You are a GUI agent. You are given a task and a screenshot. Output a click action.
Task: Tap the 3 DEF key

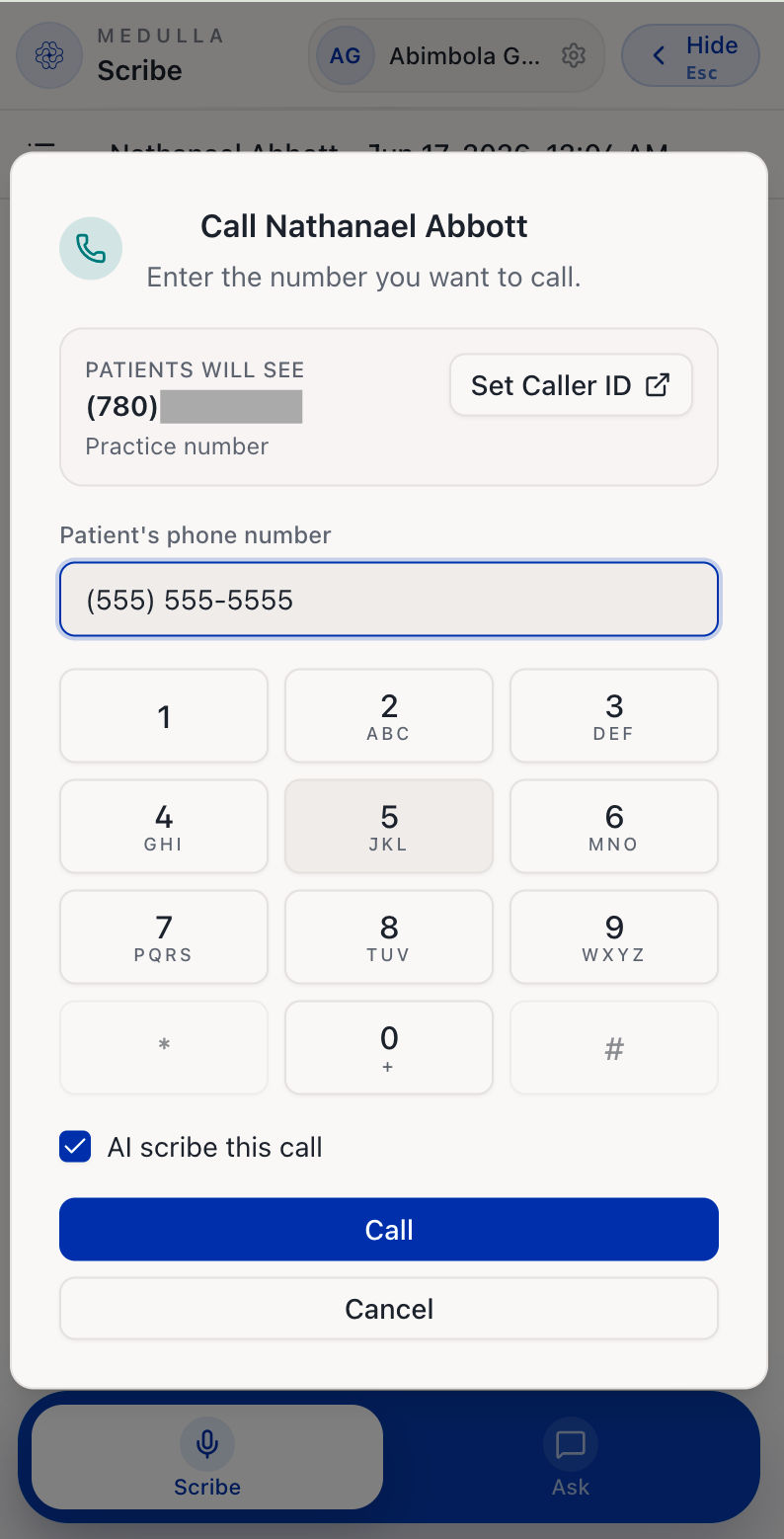tap(614, 716)
